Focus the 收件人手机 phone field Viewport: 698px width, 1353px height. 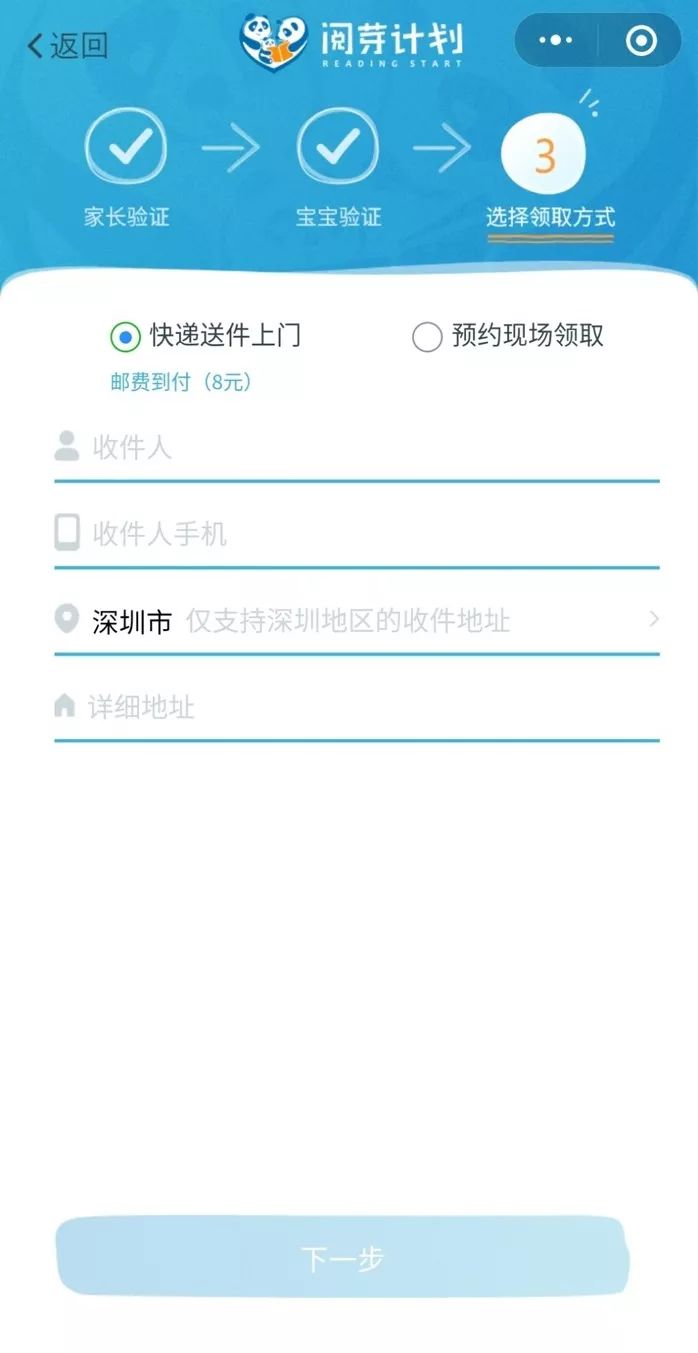pos(357,534)
